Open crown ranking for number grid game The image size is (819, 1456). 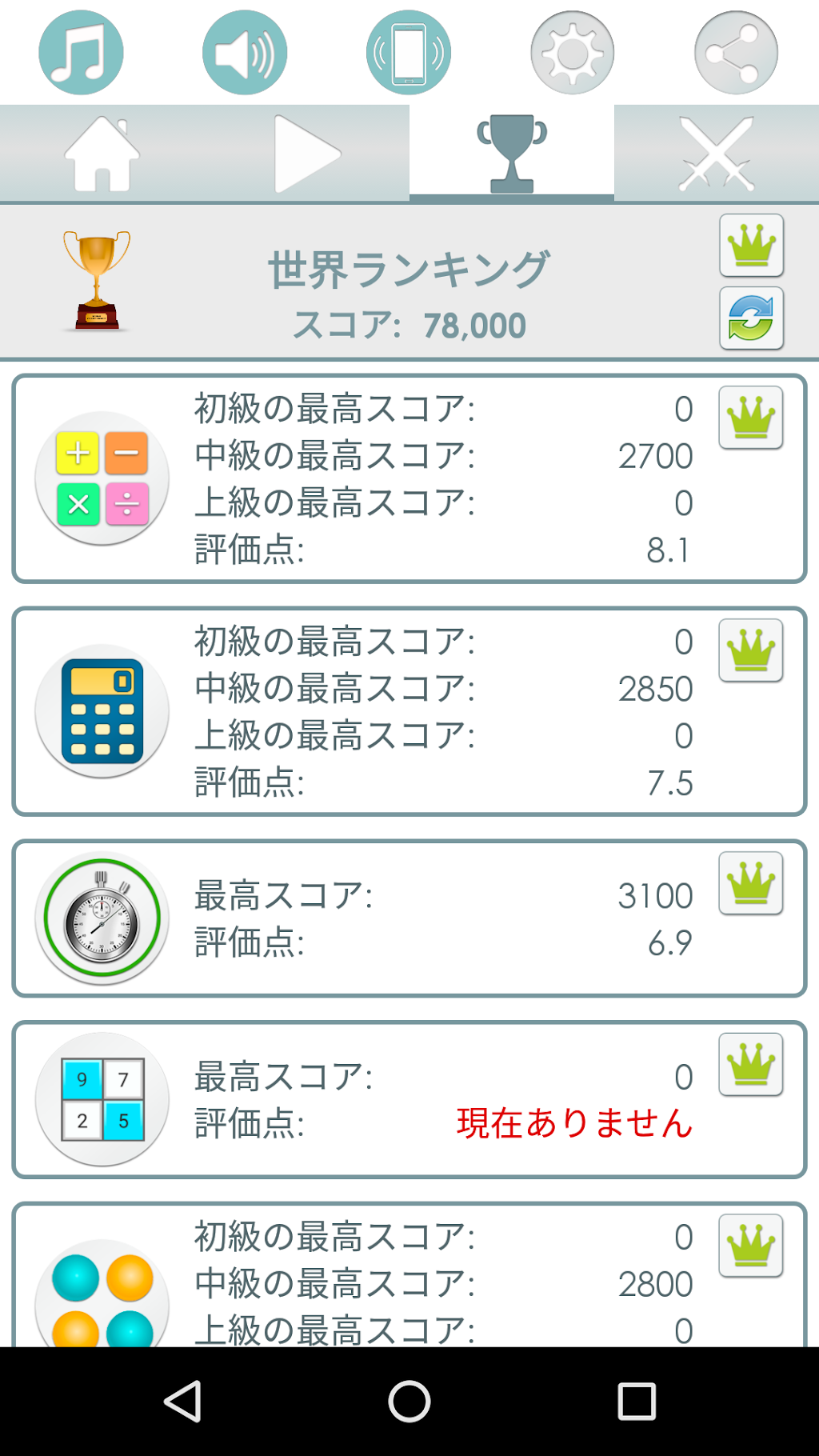click(751, 1065)
